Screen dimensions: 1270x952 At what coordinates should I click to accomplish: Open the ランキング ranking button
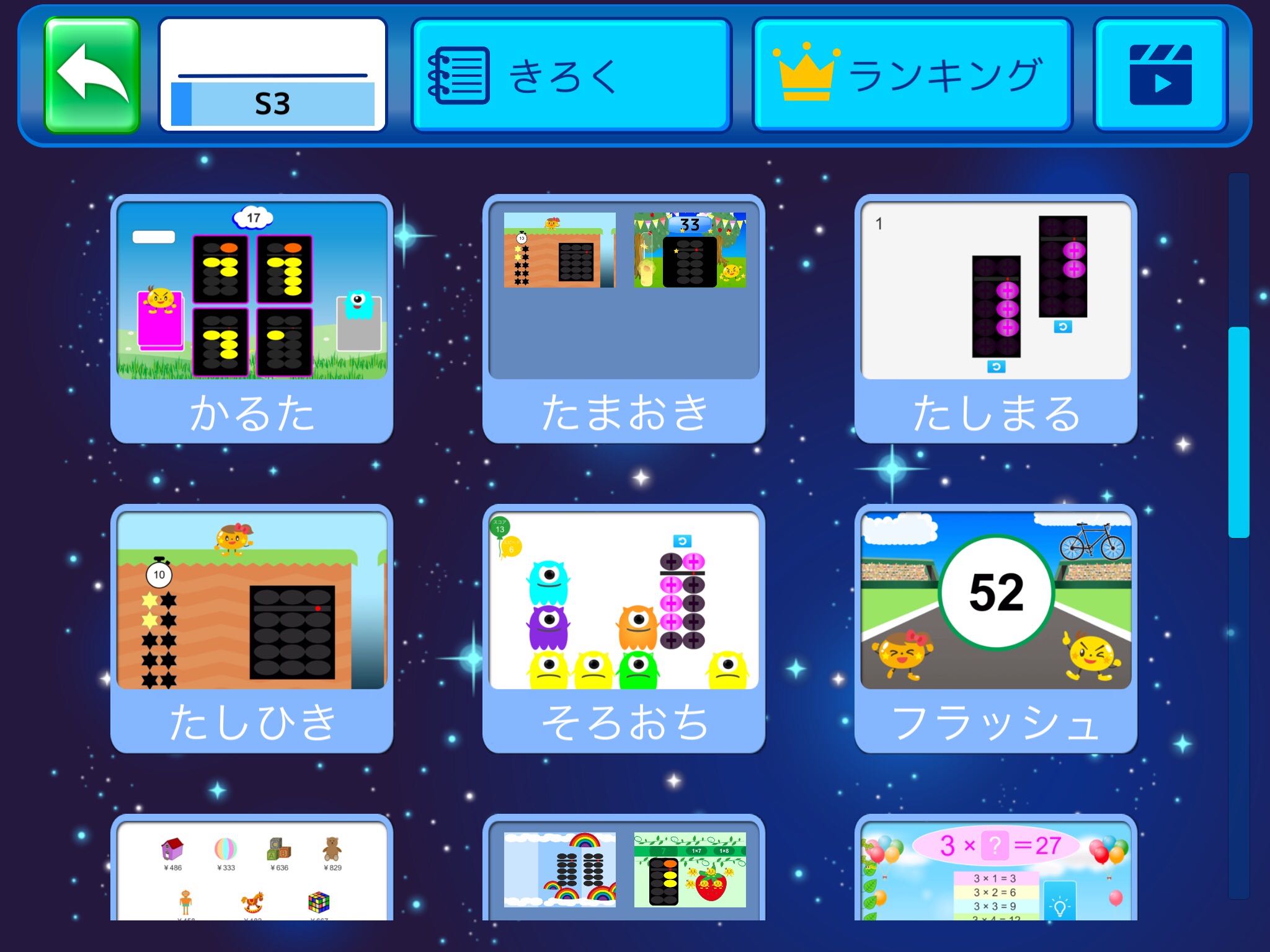[912, 75]
